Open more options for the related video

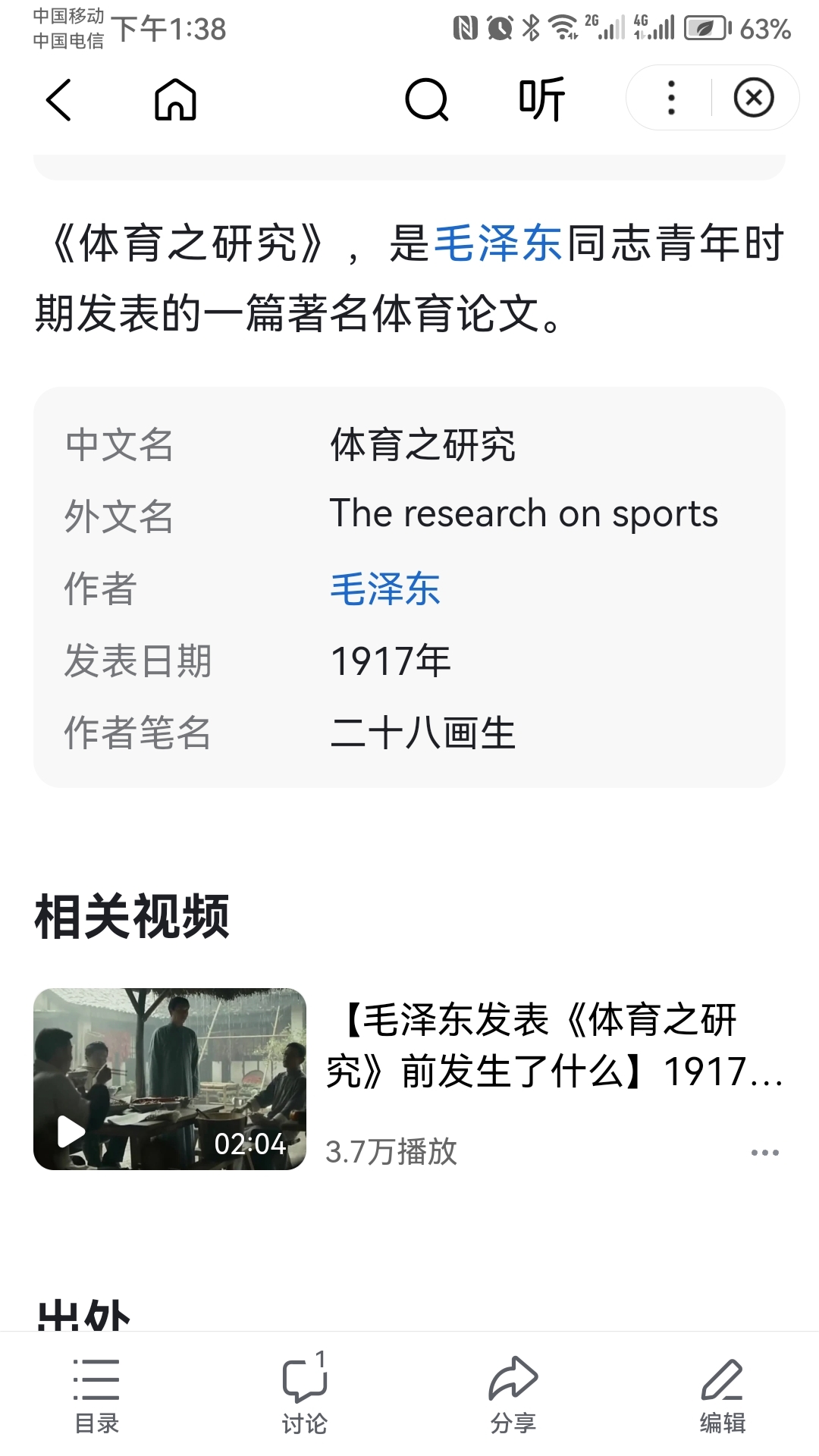pyautogui.click(x=764, y=1153)
